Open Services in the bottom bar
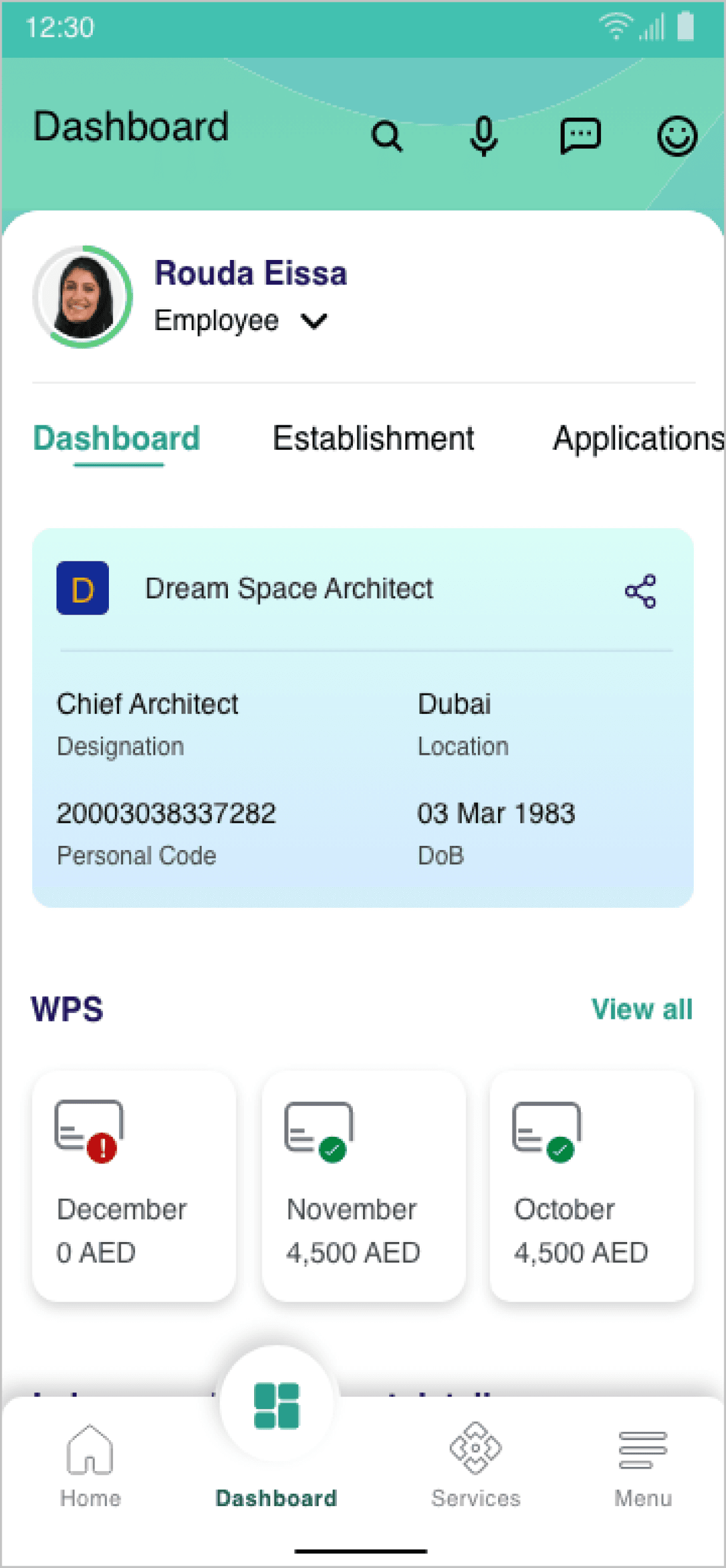The width and height of the screenshot is (726, 1568). click(475, 1465)
